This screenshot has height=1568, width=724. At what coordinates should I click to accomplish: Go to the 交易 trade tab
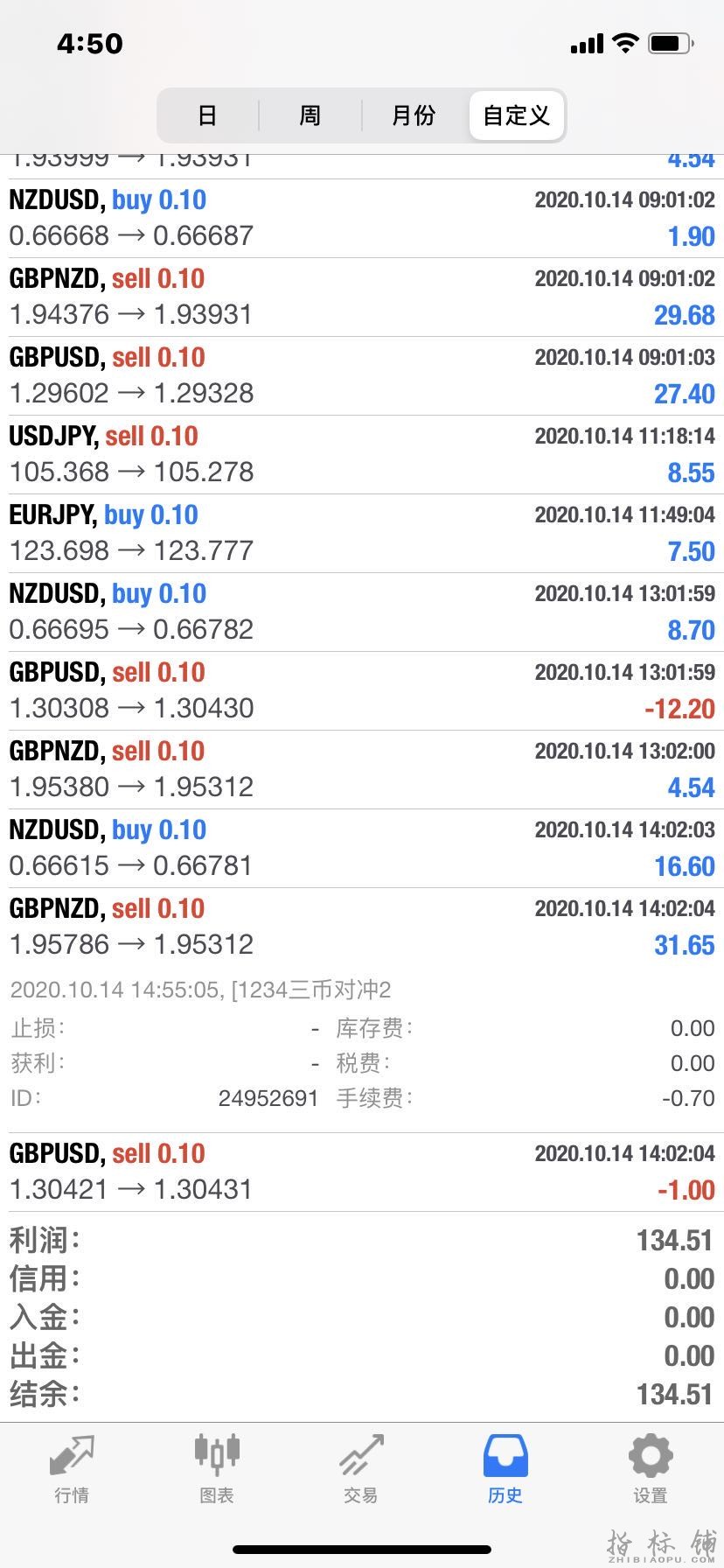tap(361, 1470)
